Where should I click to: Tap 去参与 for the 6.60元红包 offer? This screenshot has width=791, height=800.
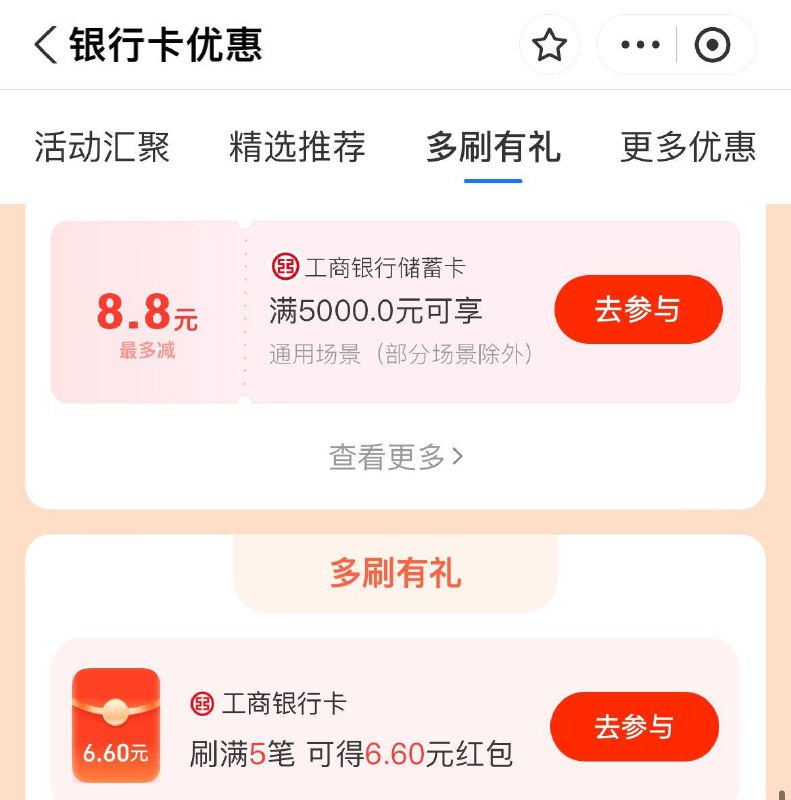point(637,728)
